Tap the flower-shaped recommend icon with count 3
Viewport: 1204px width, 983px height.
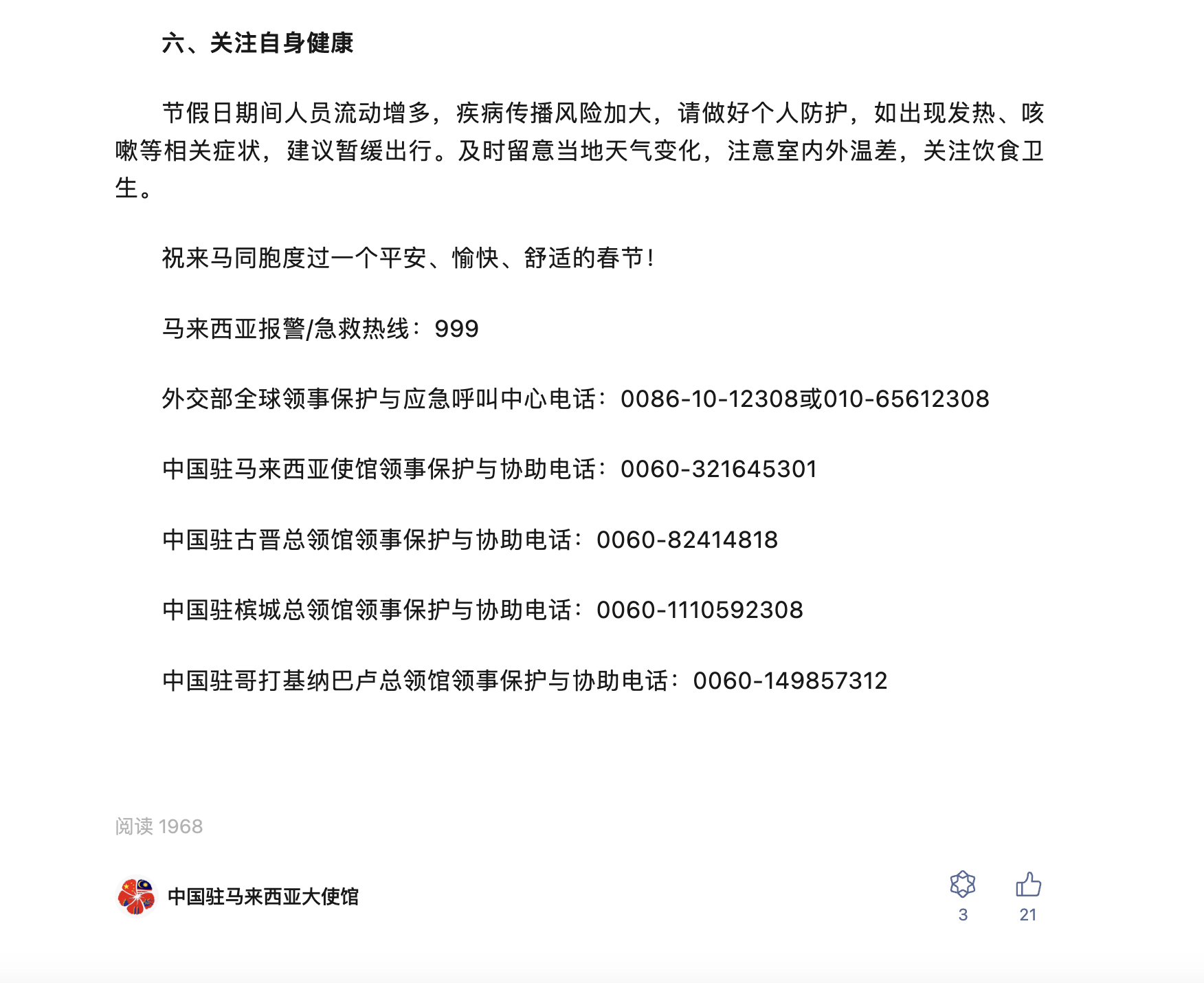pyautogui.click(x=962, y=885)
